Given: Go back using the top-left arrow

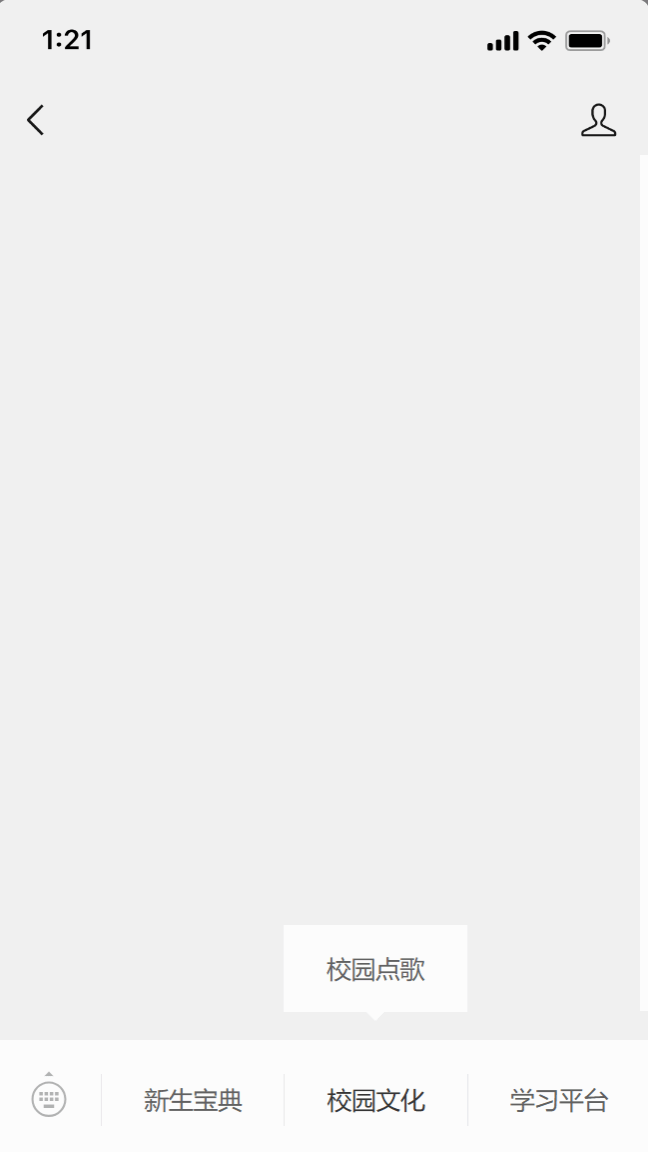Looking at the screenshot, I should click(36, 120).
